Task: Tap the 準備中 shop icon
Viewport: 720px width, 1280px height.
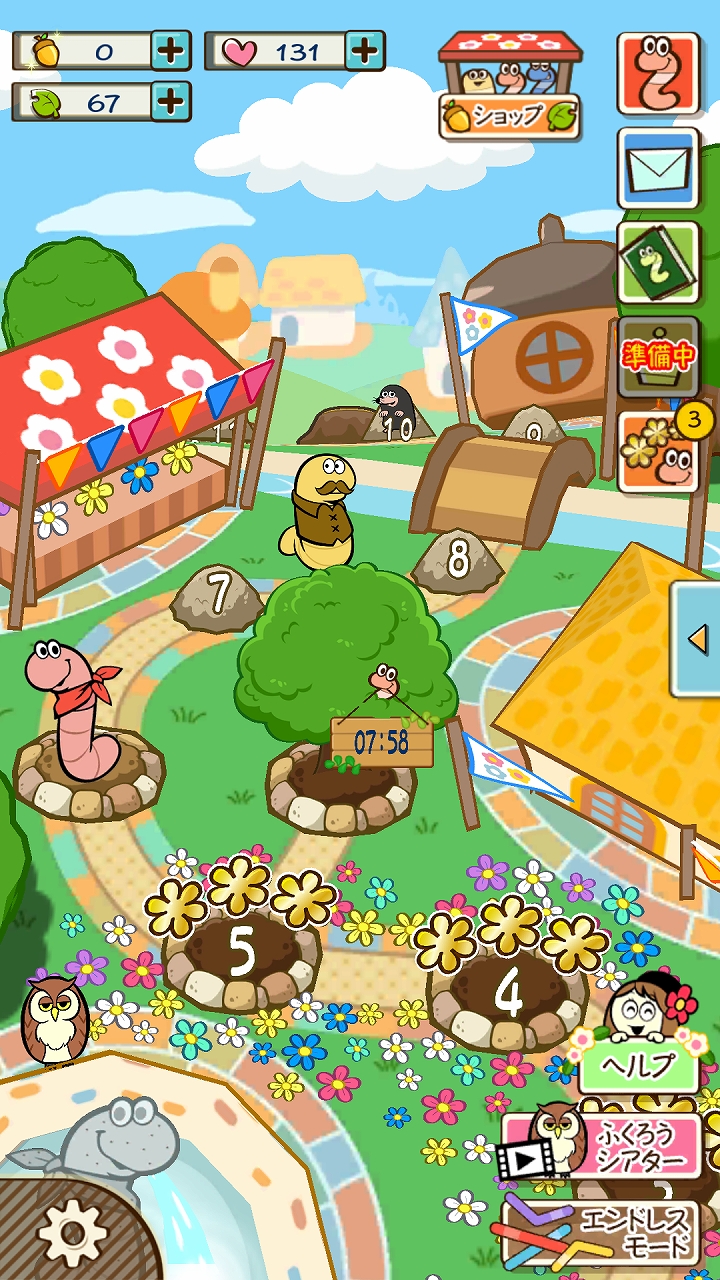Action: coord(657,357)
